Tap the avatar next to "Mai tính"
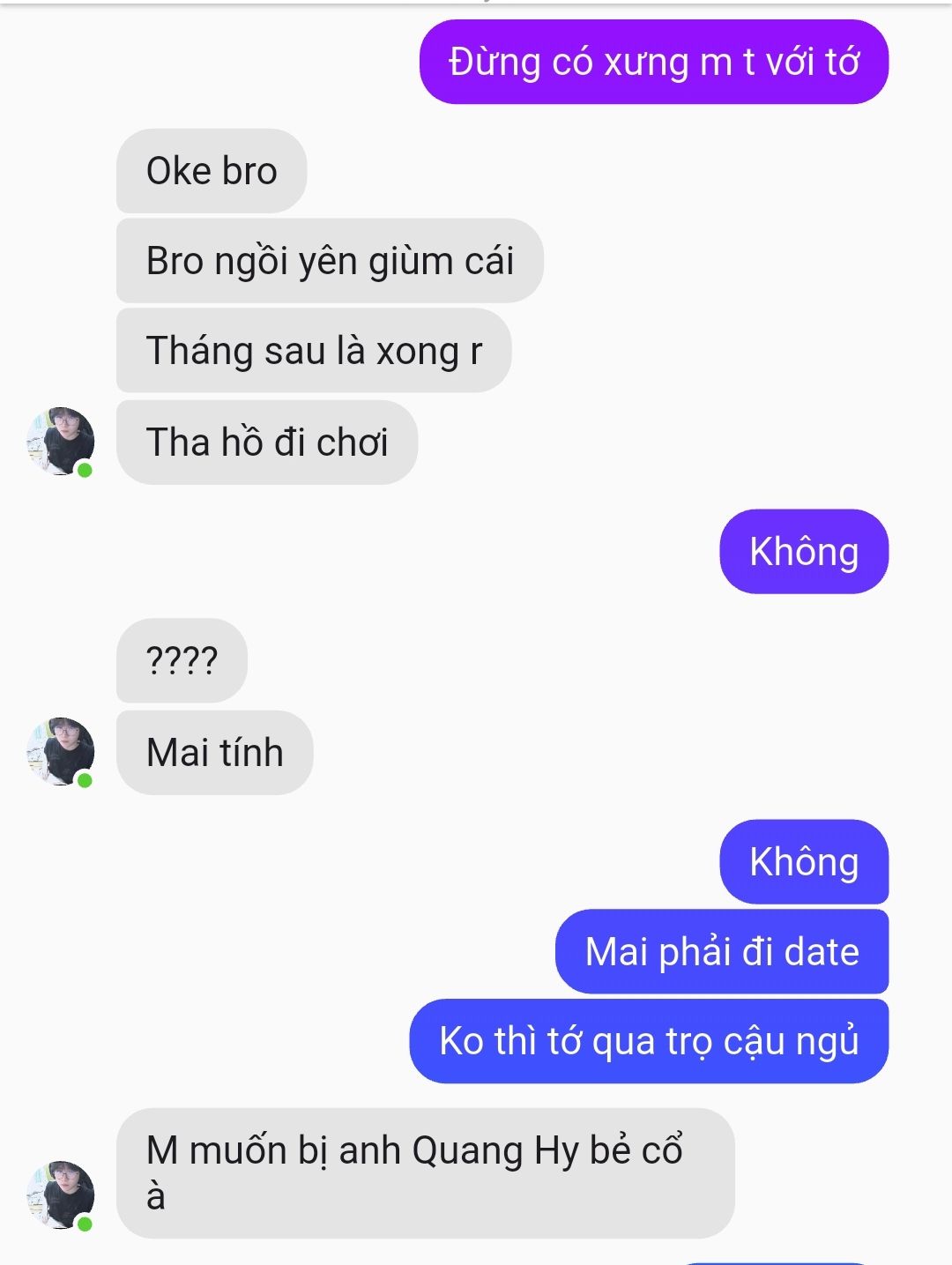Image resolution: width=952 pixels, height=1265 pixels. click(60, 752)
